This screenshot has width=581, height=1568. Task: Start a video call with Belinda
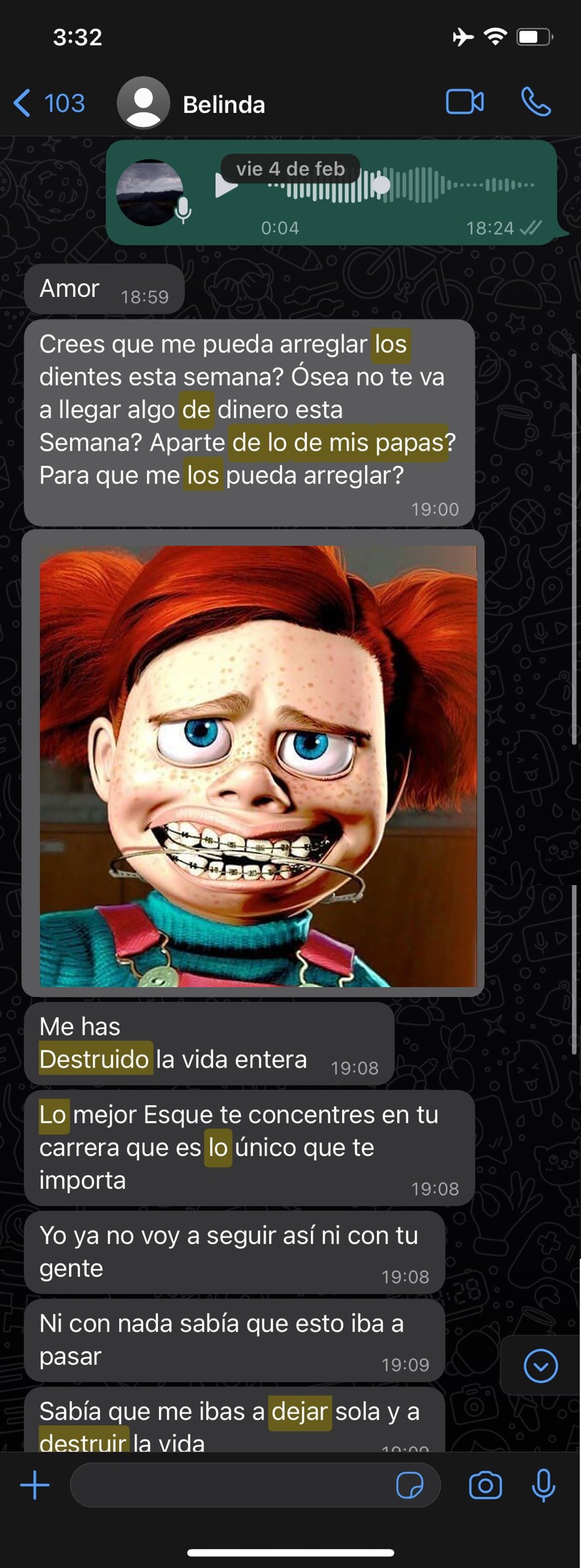click(x=464, y=102)
